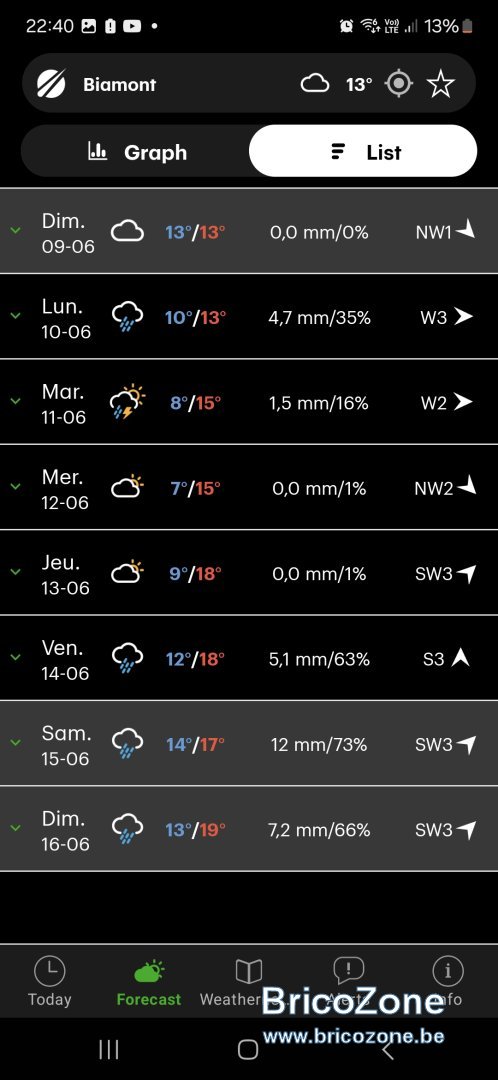Open the system recent apps button
Screen dimensions: 498x1080
pyautogui.click(x=109, y=1049)
